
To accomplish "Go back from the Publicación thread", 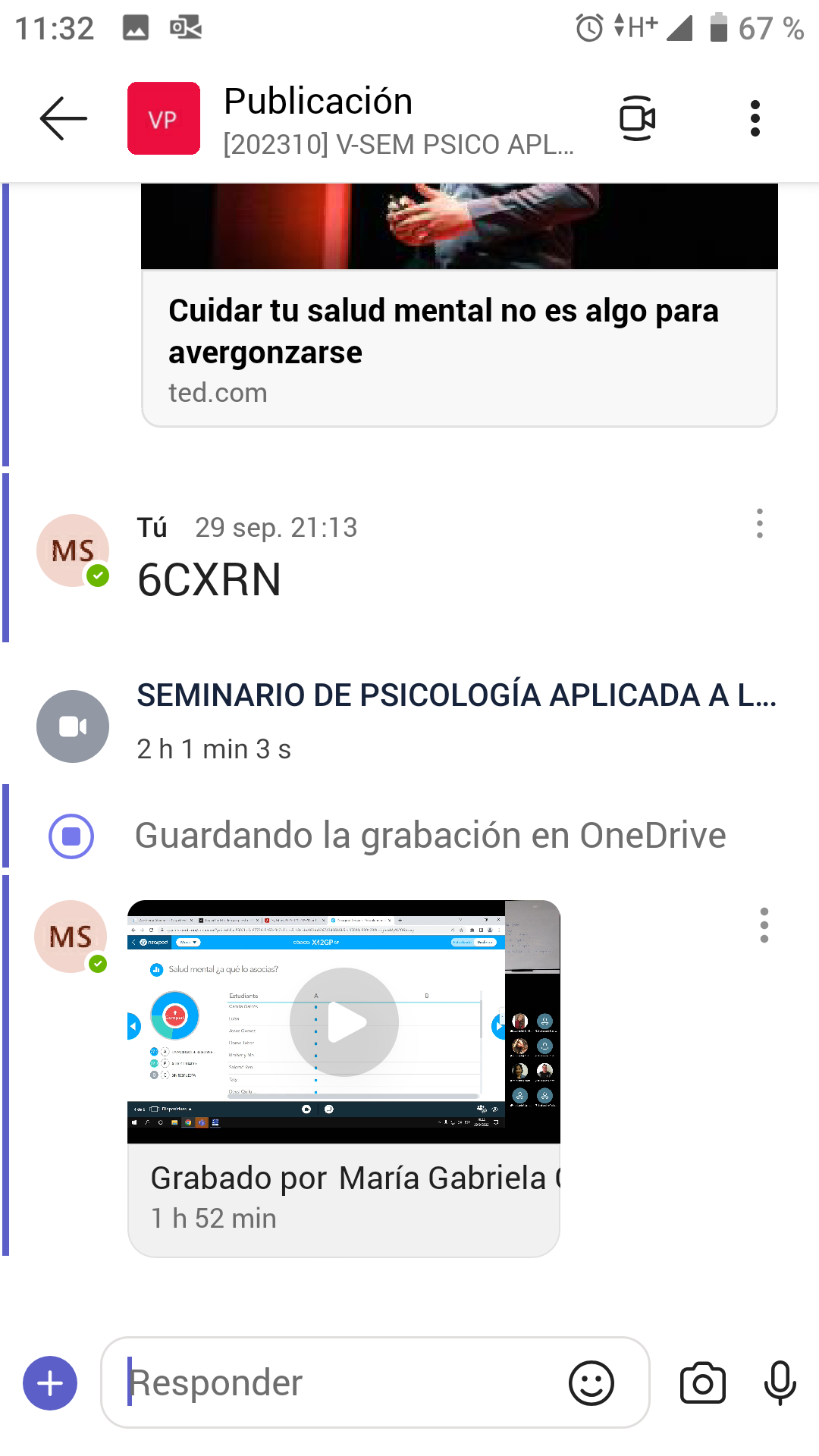I will coord(64,118).
